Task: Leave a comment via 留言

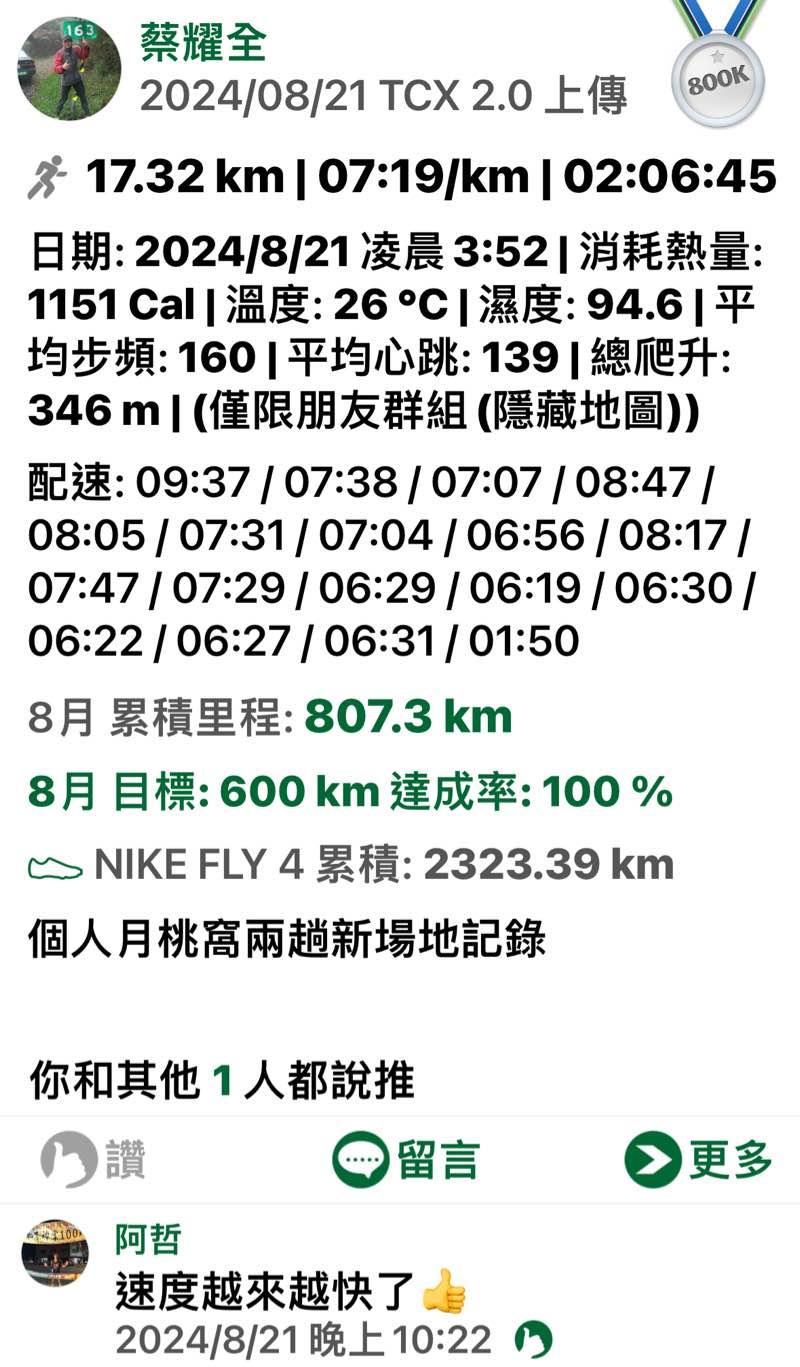Action: pos(405,1160)
